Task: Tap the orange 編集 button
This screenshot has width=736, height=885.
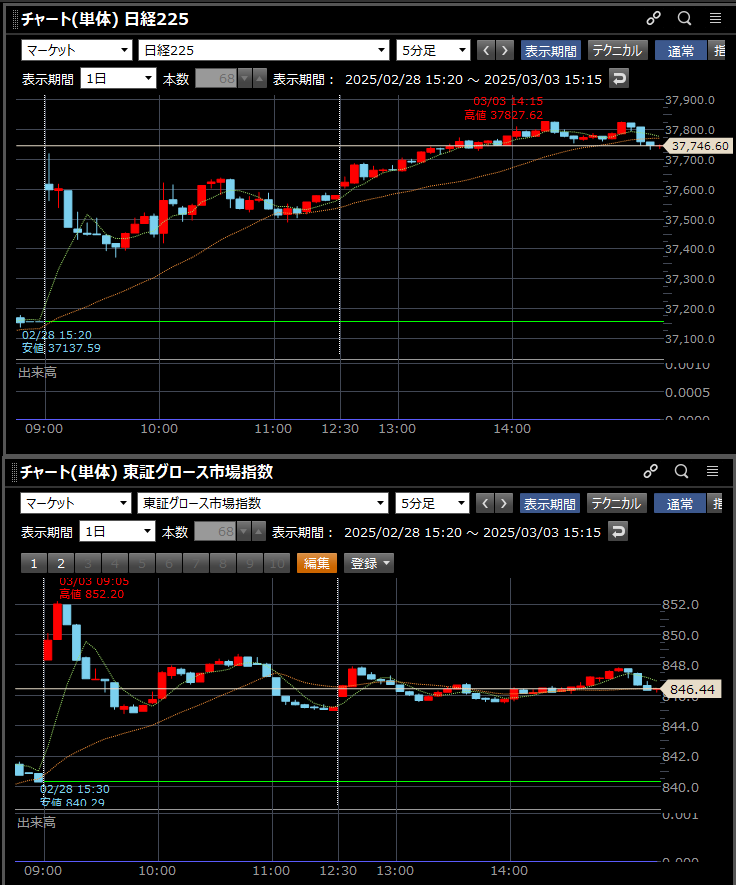Action: click(x=317, y=563)
